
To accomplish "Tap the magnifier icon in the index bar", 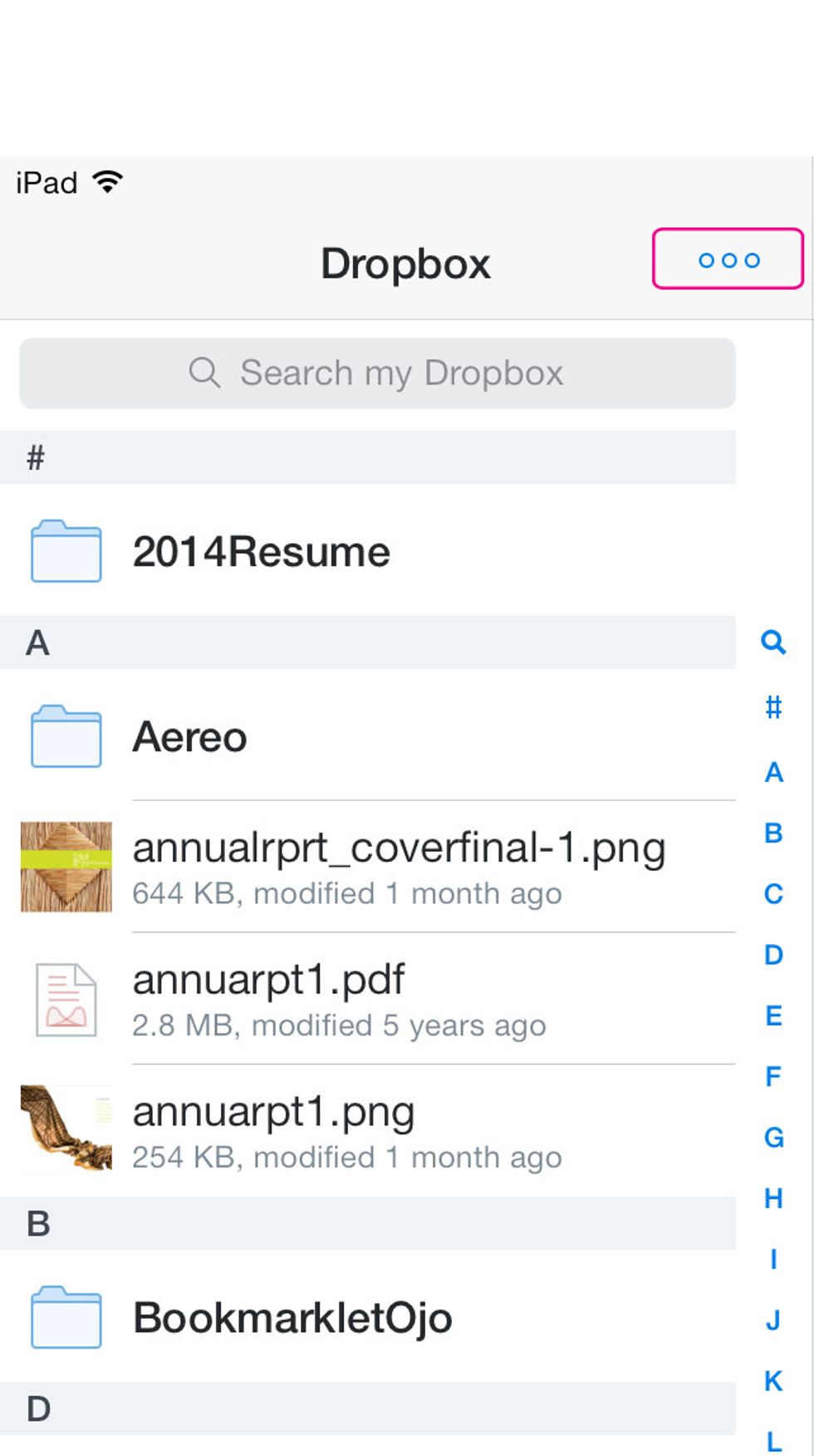I will point(773,642).
